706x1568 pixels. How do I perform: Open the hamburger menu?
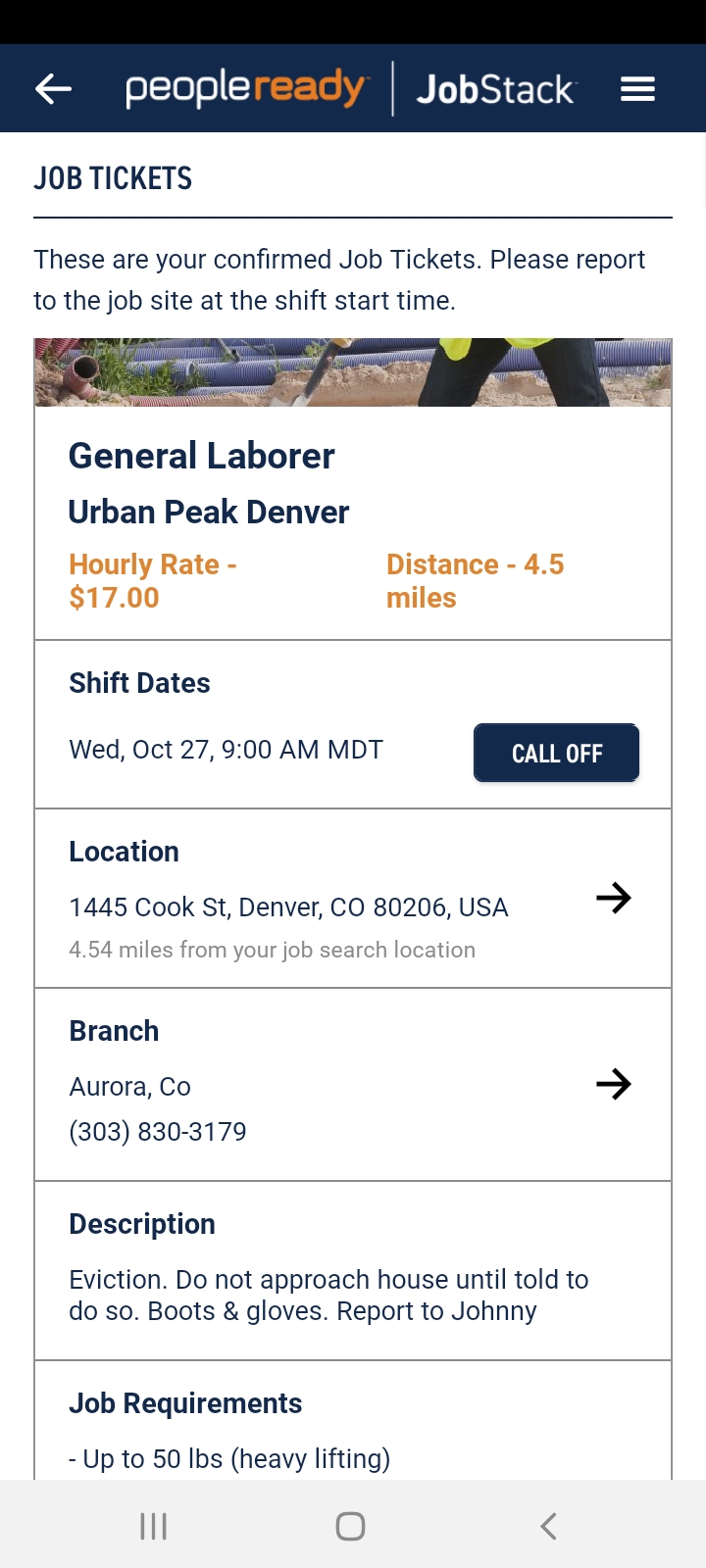pyautogui.click(x=637, y=89)
